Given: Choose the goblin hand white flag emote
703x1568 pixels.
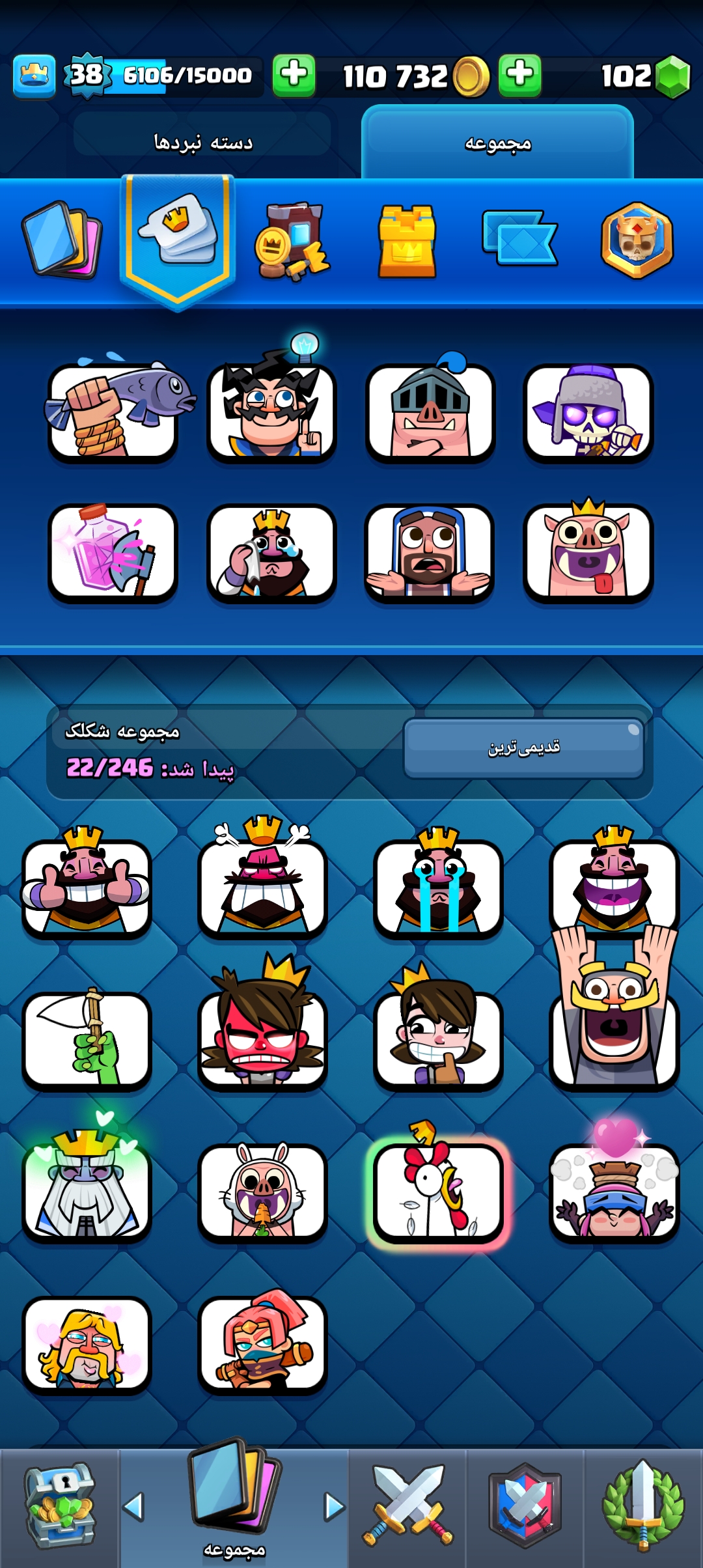Looking at the screenshot, I should [87, 1040].
